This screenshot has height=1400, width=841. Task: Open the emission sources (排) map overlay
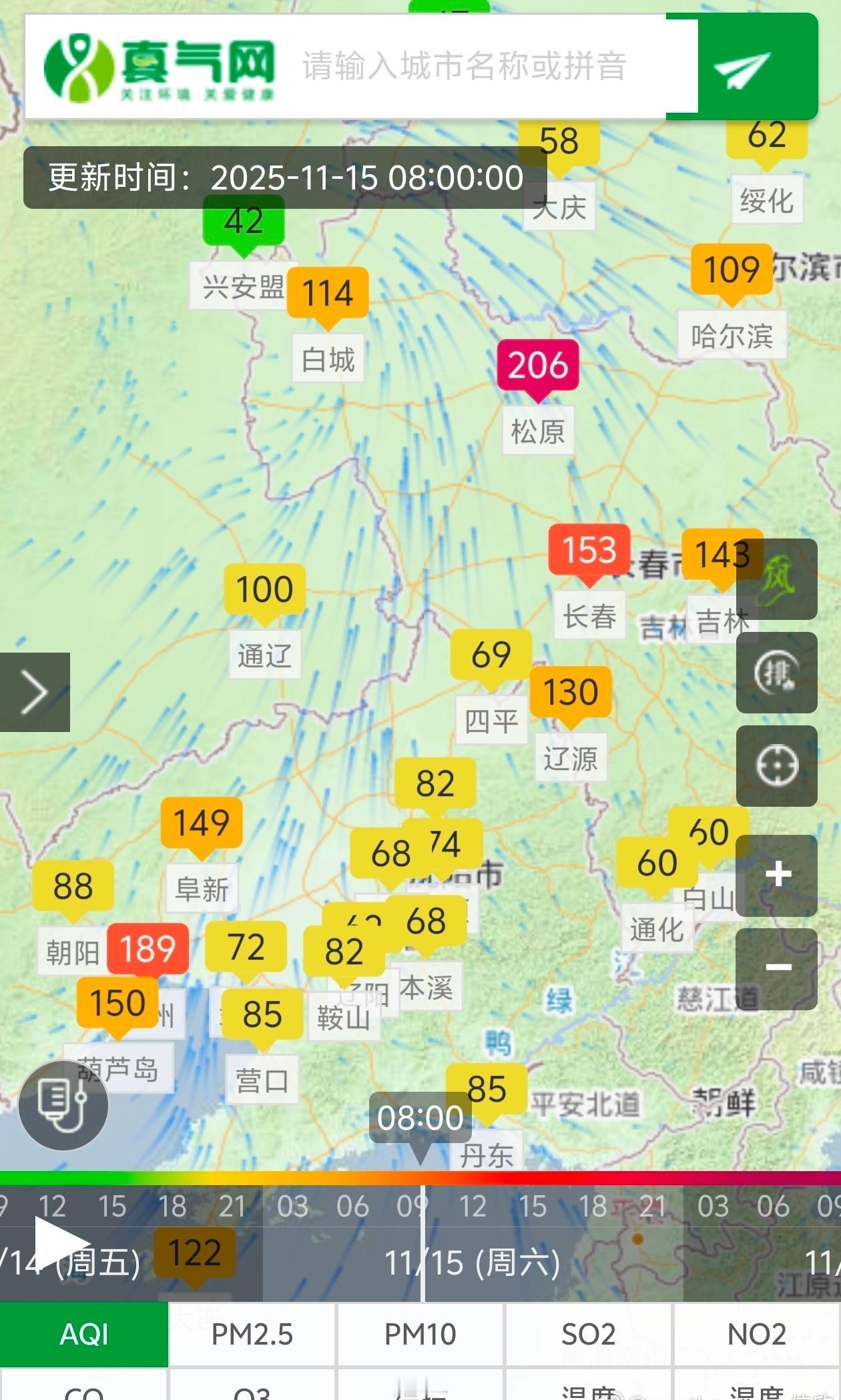776,675
